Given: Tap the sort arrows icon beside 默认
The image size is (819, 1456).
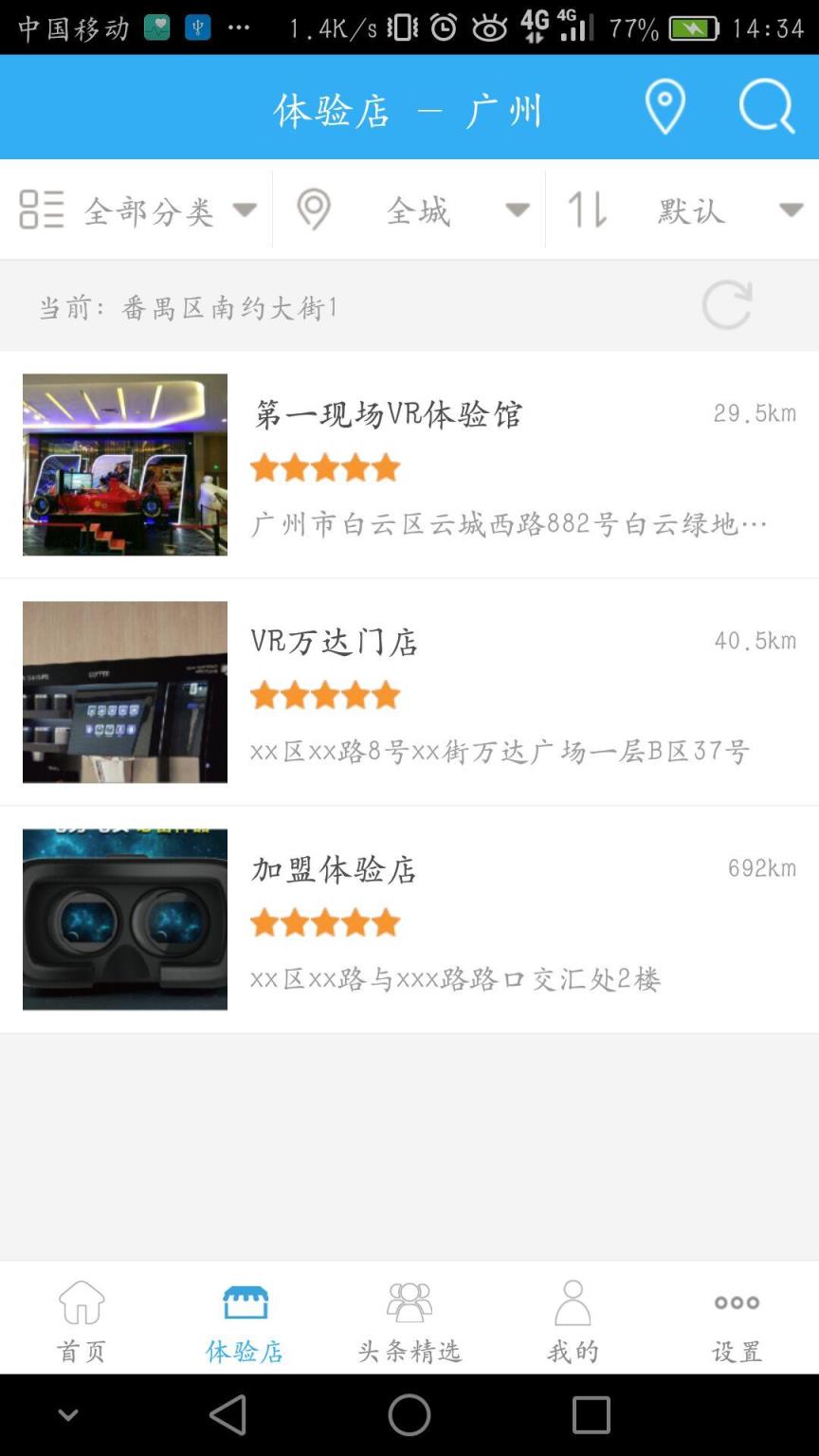Looking at the screenshot, I should 588,209.
